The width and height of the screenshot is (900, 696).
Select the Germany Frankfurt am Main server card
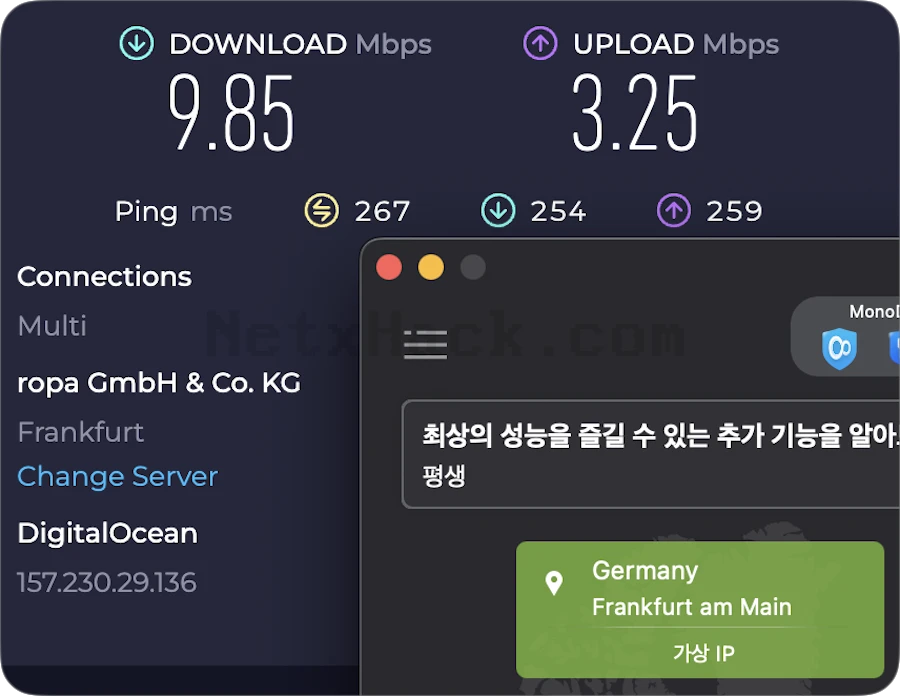[700, 609]
